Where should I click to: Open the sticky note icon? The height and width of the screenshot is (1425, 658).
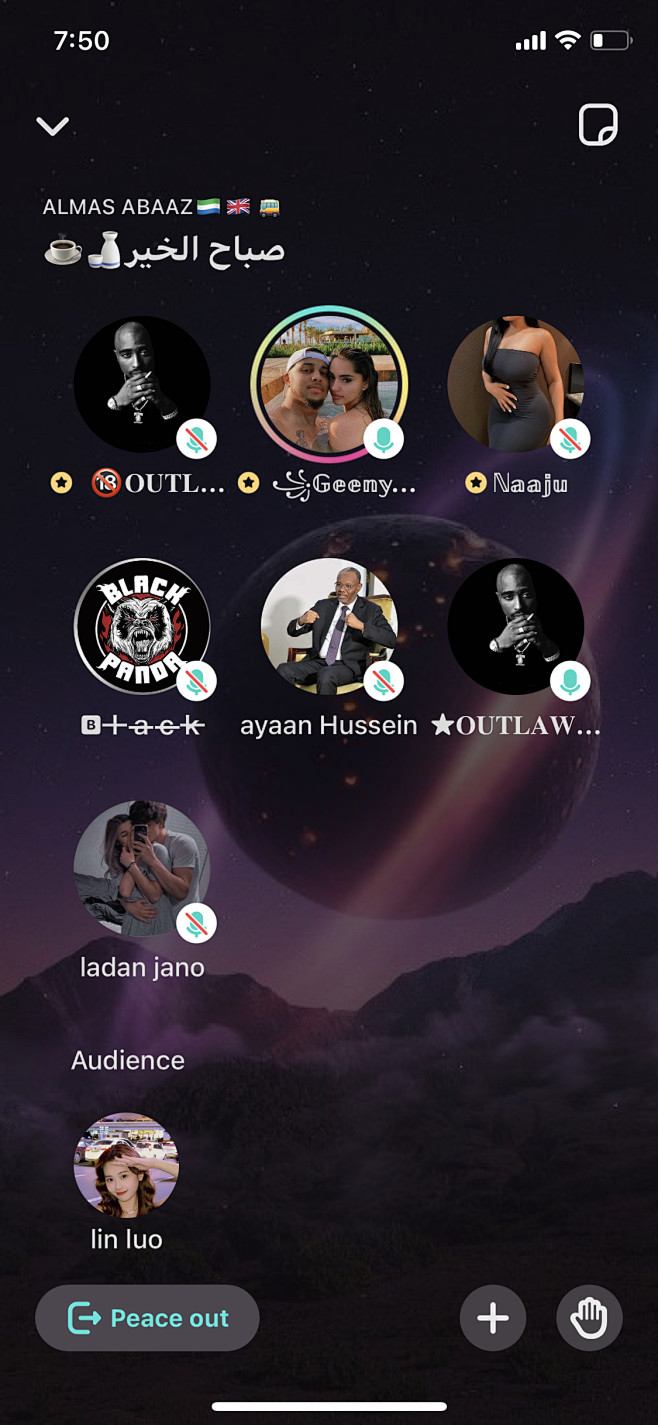598,126
